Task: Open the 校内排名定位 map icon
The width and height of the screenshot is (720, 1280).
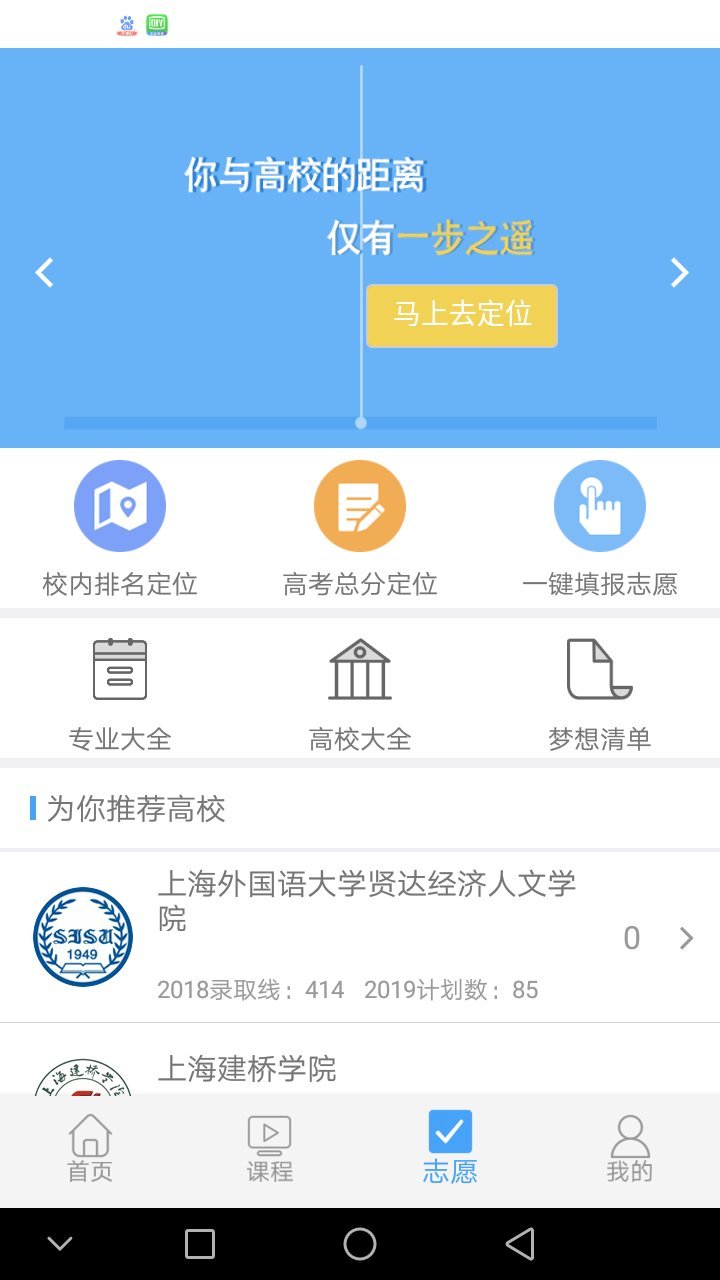Action: [120, 505]
